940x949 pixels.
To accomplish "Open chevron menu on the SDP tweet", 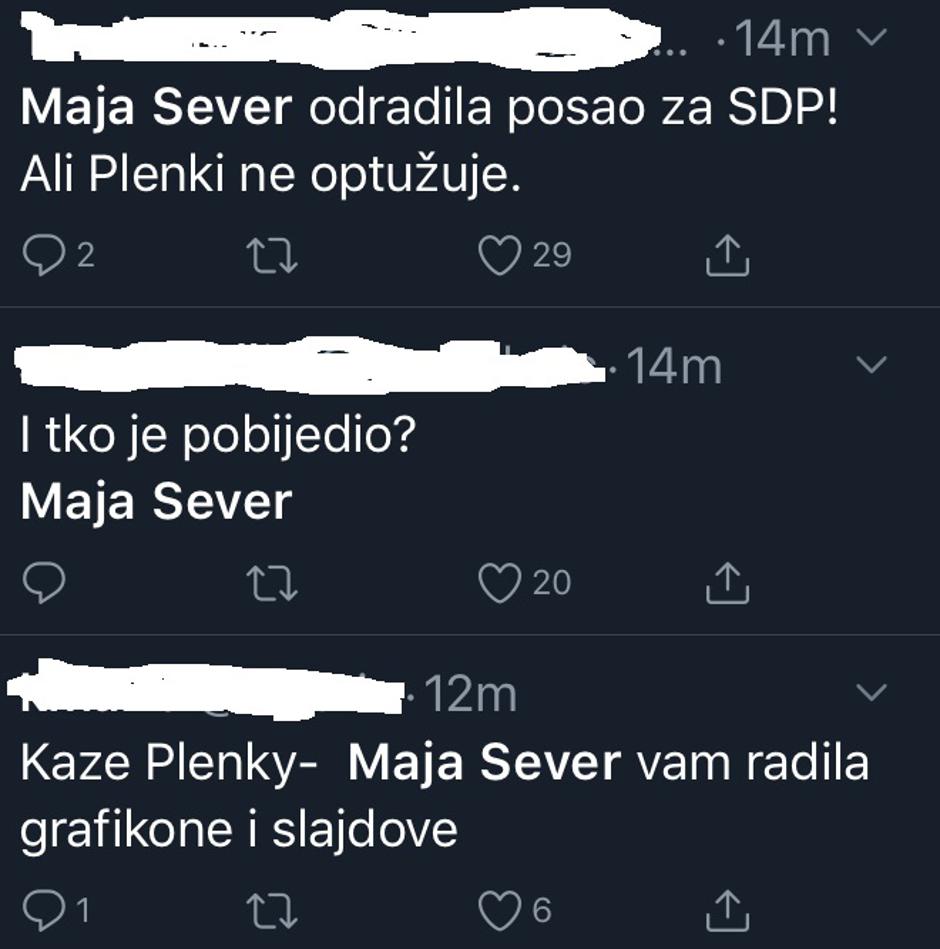I will (x=872, y=38).
